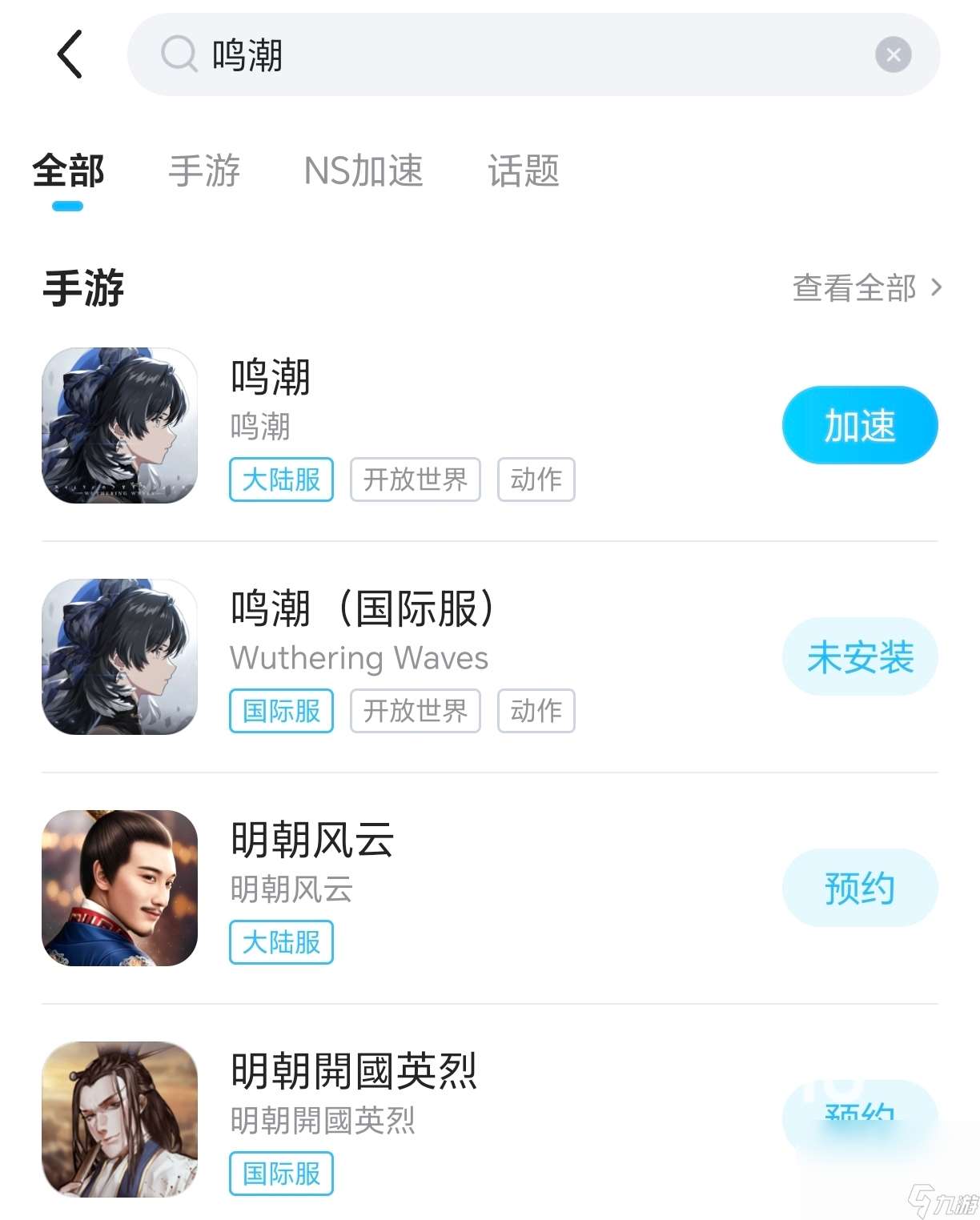
Task: Switch to the 手游 tab
Action: (204, 171)
